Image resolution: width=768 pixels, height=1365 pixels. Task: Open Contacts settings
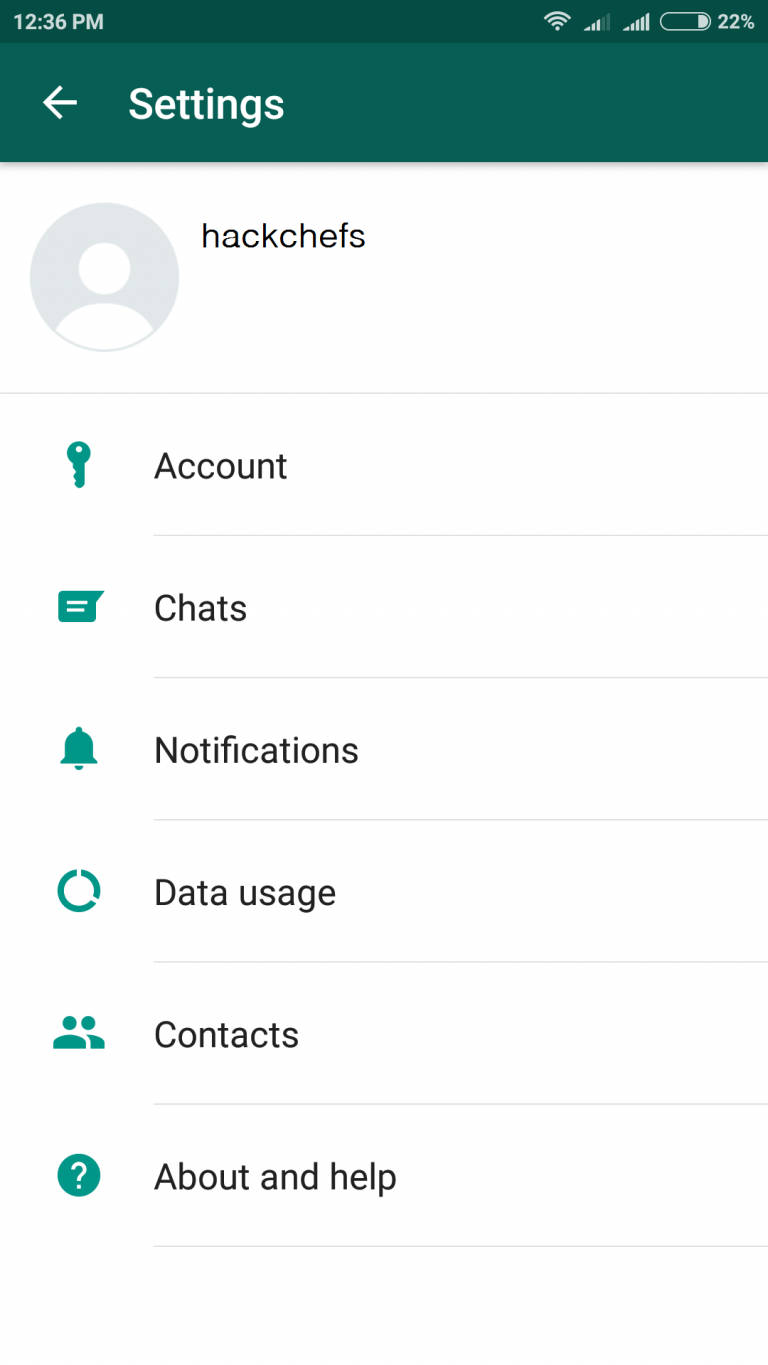(384, 1033)
